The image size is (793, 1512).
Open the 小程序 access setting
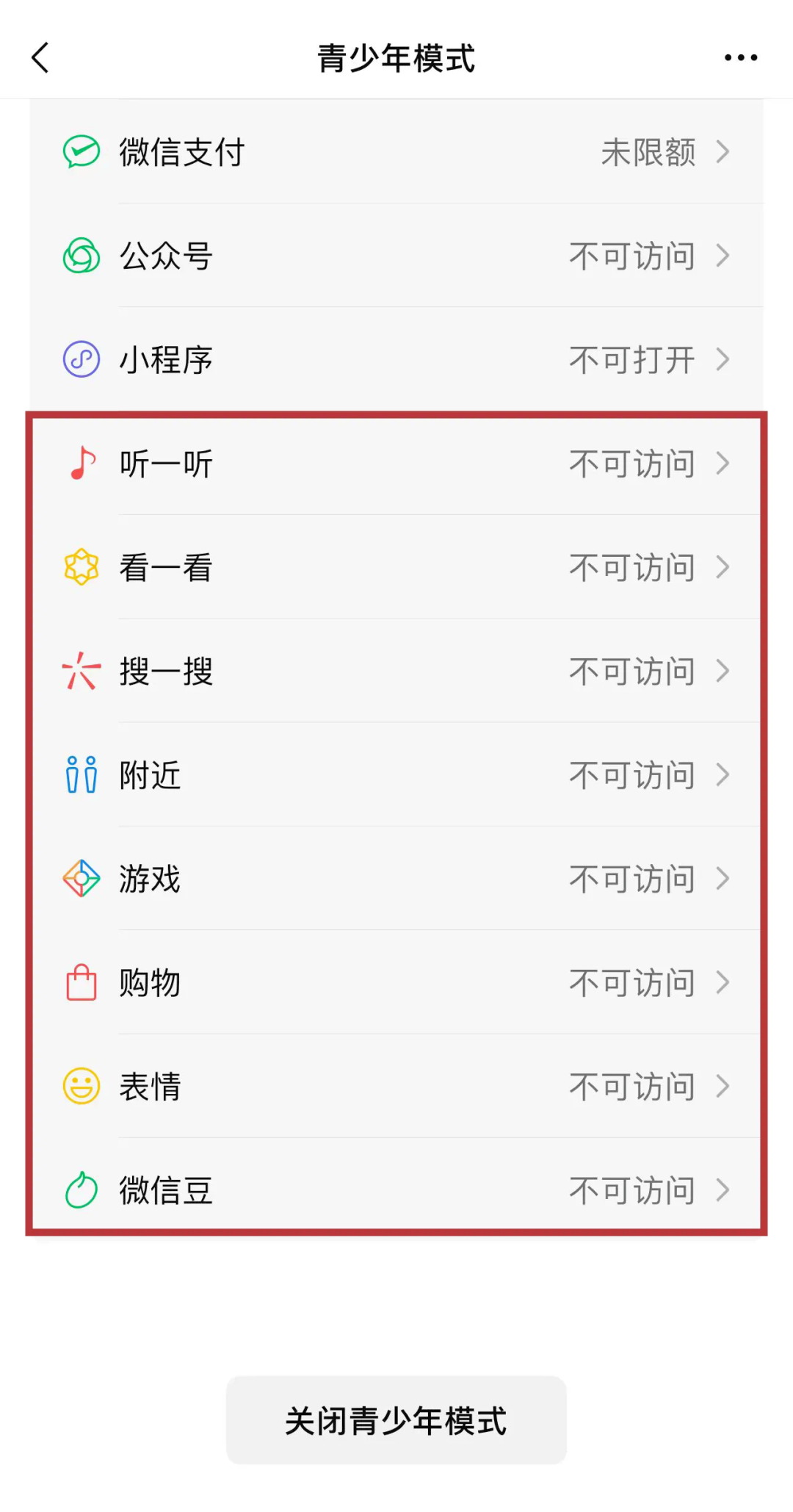pos(396,359)
